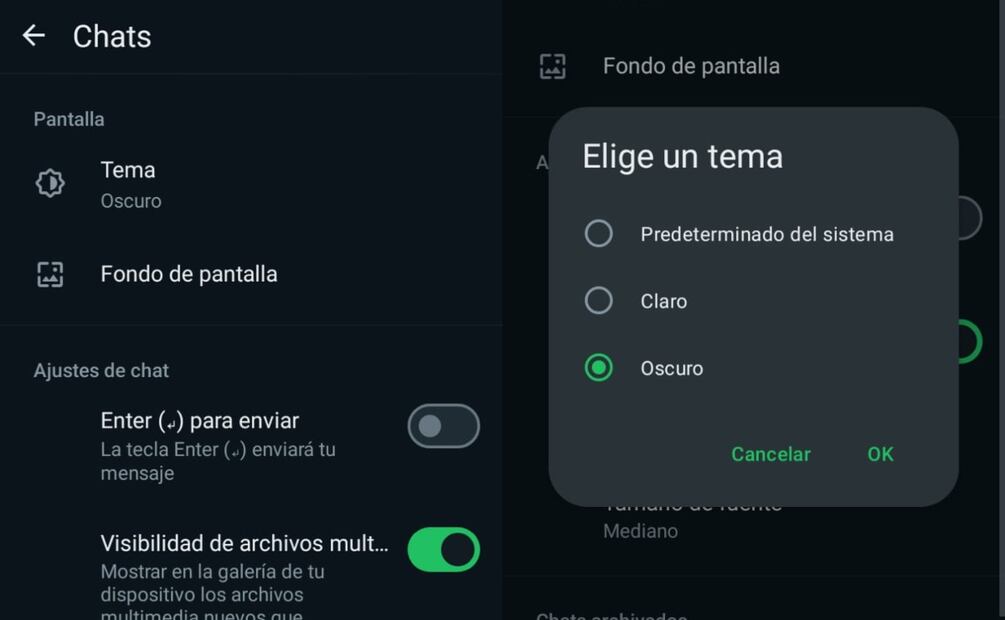Open Fondo de pantalla beneath the Tema row
Viewport: 1005px width, 620px height.
(188, 274)
